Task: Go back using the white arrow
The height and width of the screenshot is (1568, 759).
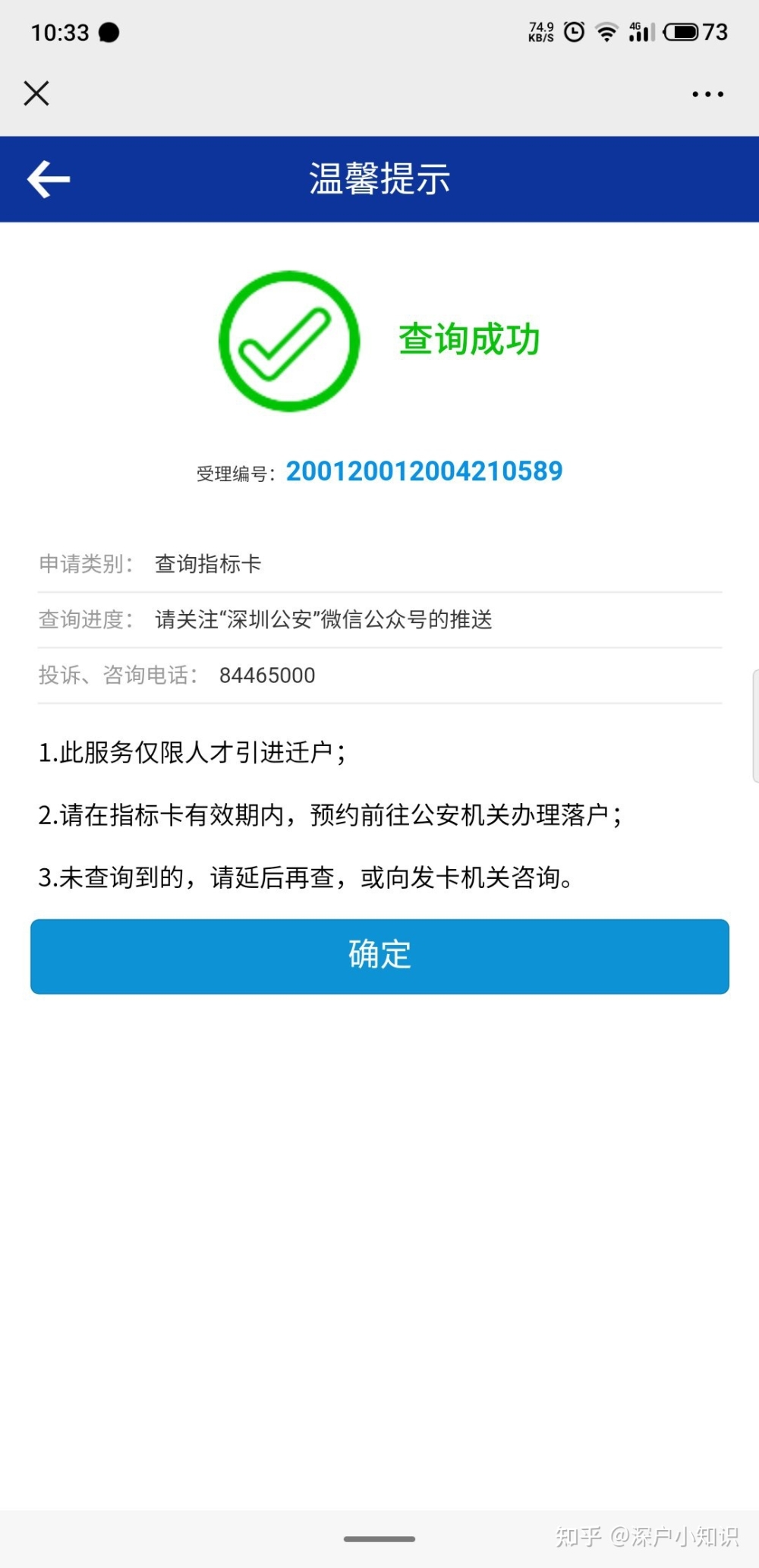Action: [x=49, y=179]
